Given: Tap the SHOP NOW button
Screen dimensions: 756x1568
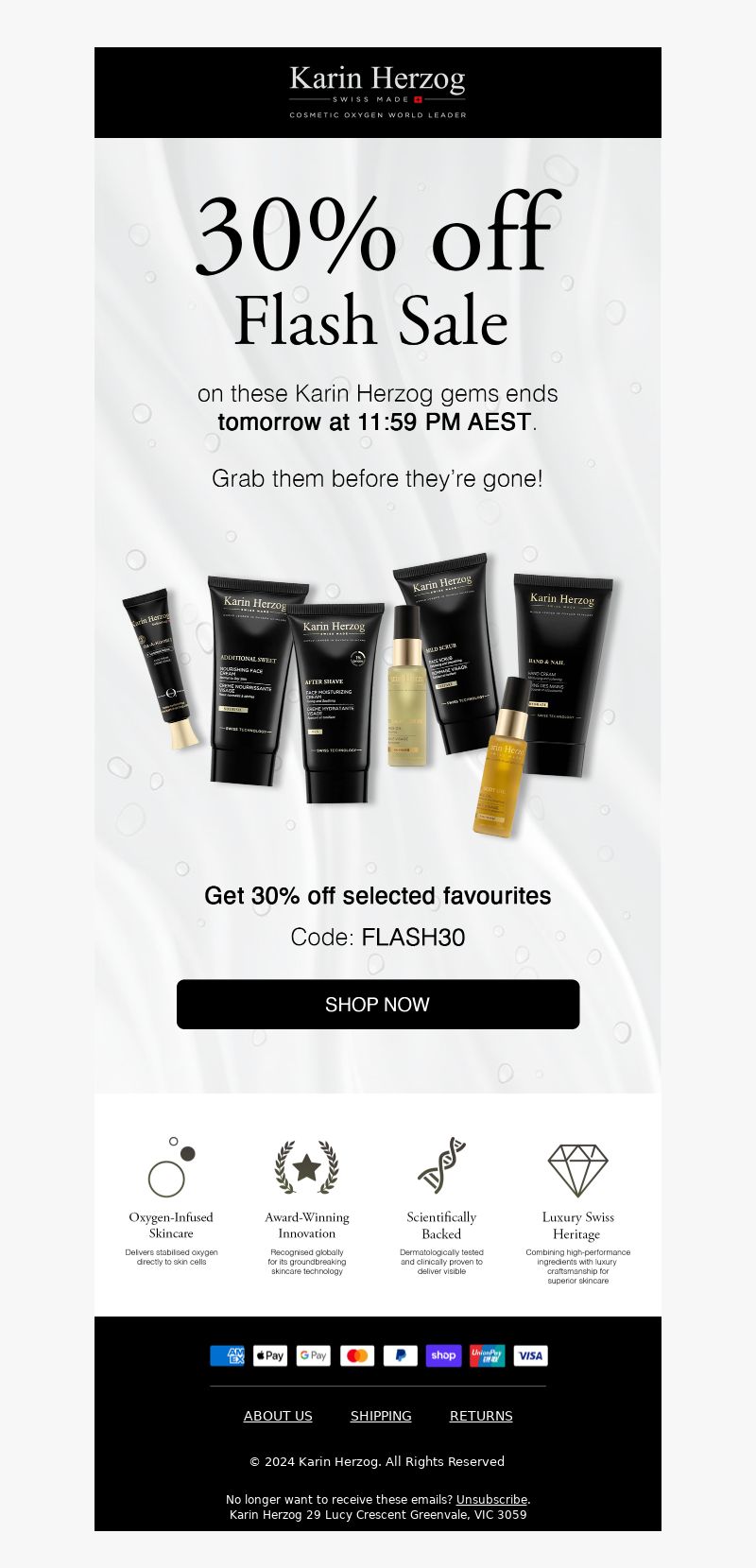Looking at the screenshot, I should (378, 1004).
